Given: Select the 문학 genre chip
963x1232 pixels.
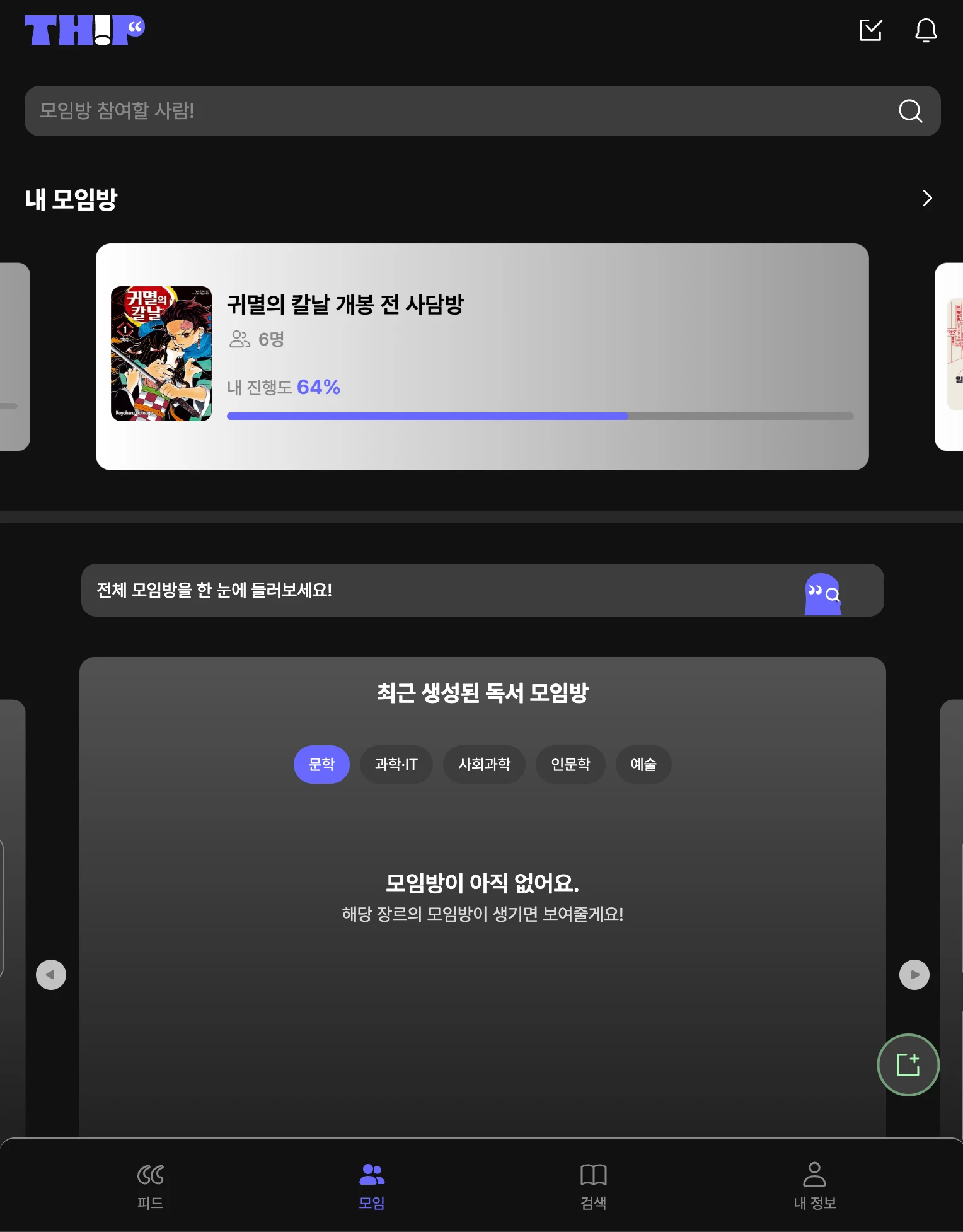Looking at the screenshot, I should coord(321,764).
